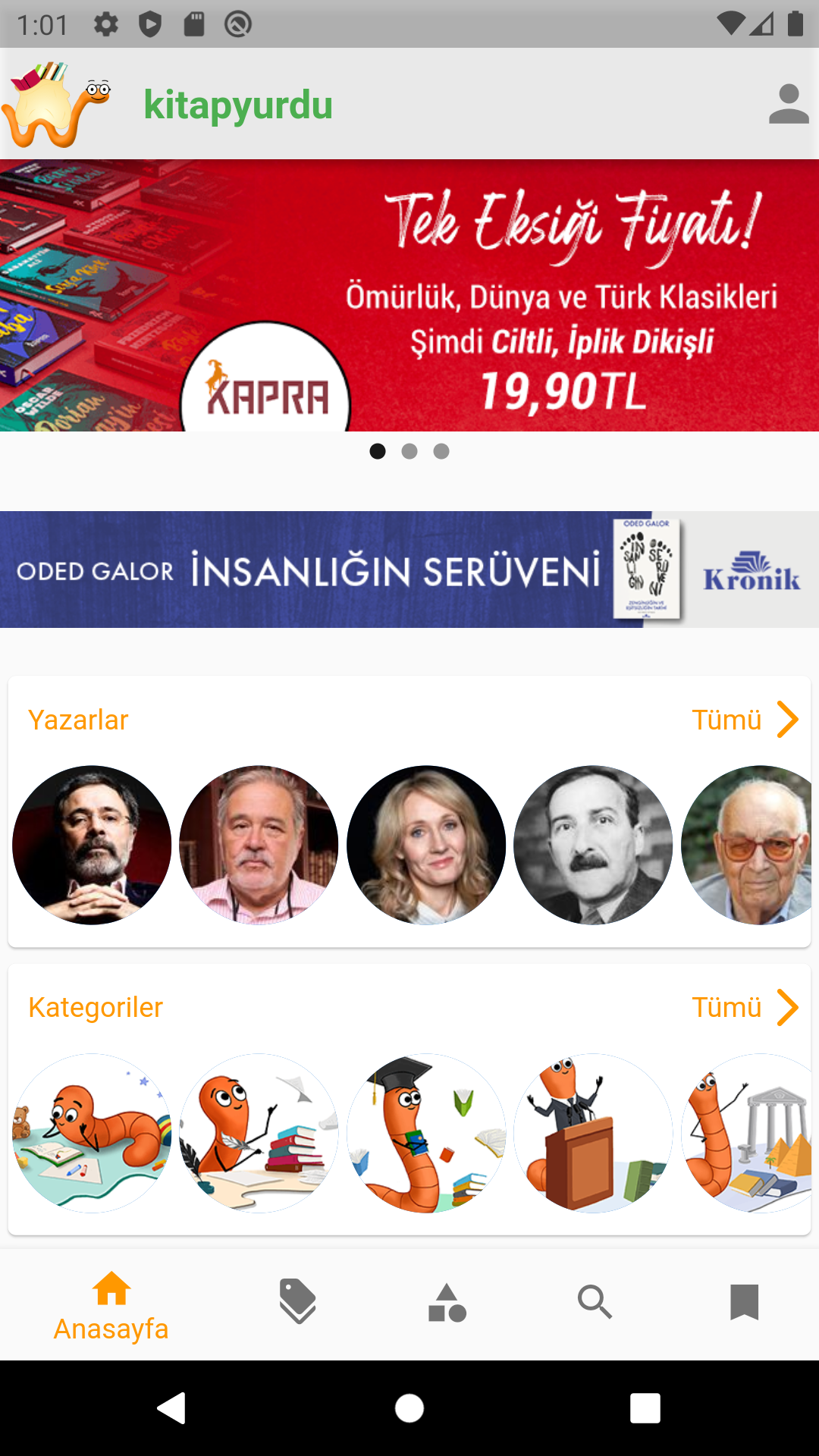The image size is (819, 1456).
Task: Open the bearded author with clasped hands
Action: (x=92, y=845)
